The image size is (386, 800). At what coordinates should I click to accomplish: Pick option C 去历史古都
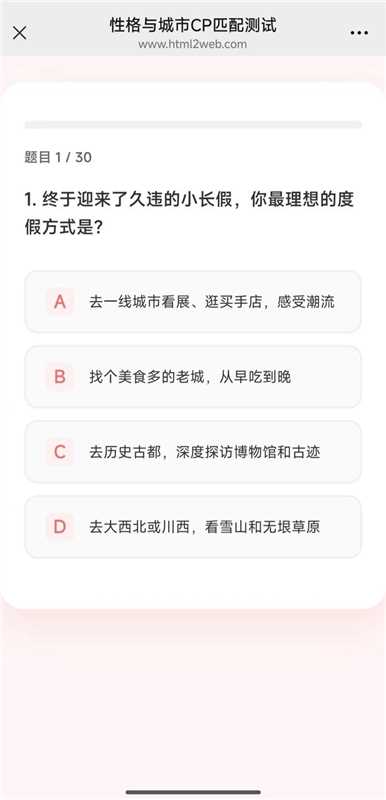193,452
